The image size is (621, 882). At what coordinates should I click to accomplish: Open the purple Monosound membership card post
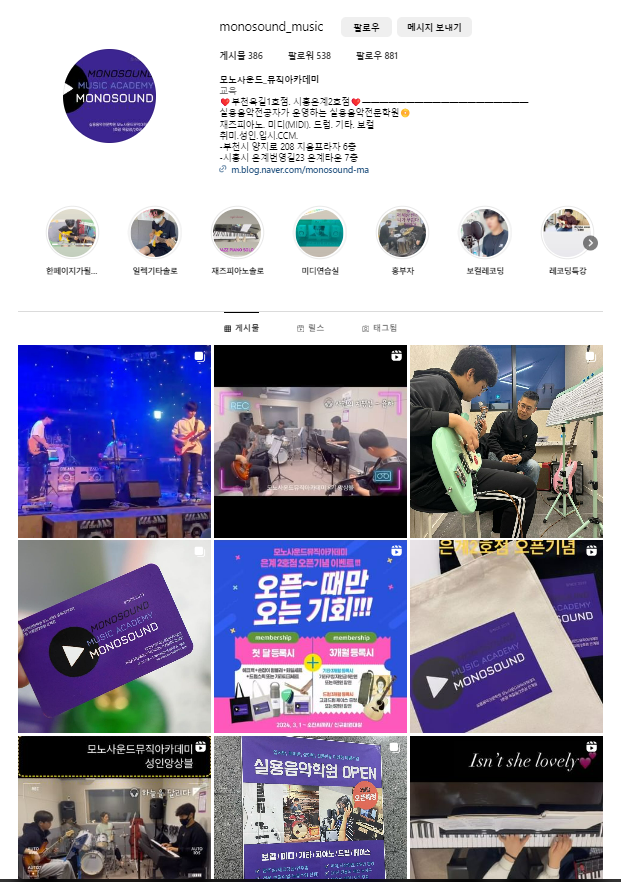[114, 637]
